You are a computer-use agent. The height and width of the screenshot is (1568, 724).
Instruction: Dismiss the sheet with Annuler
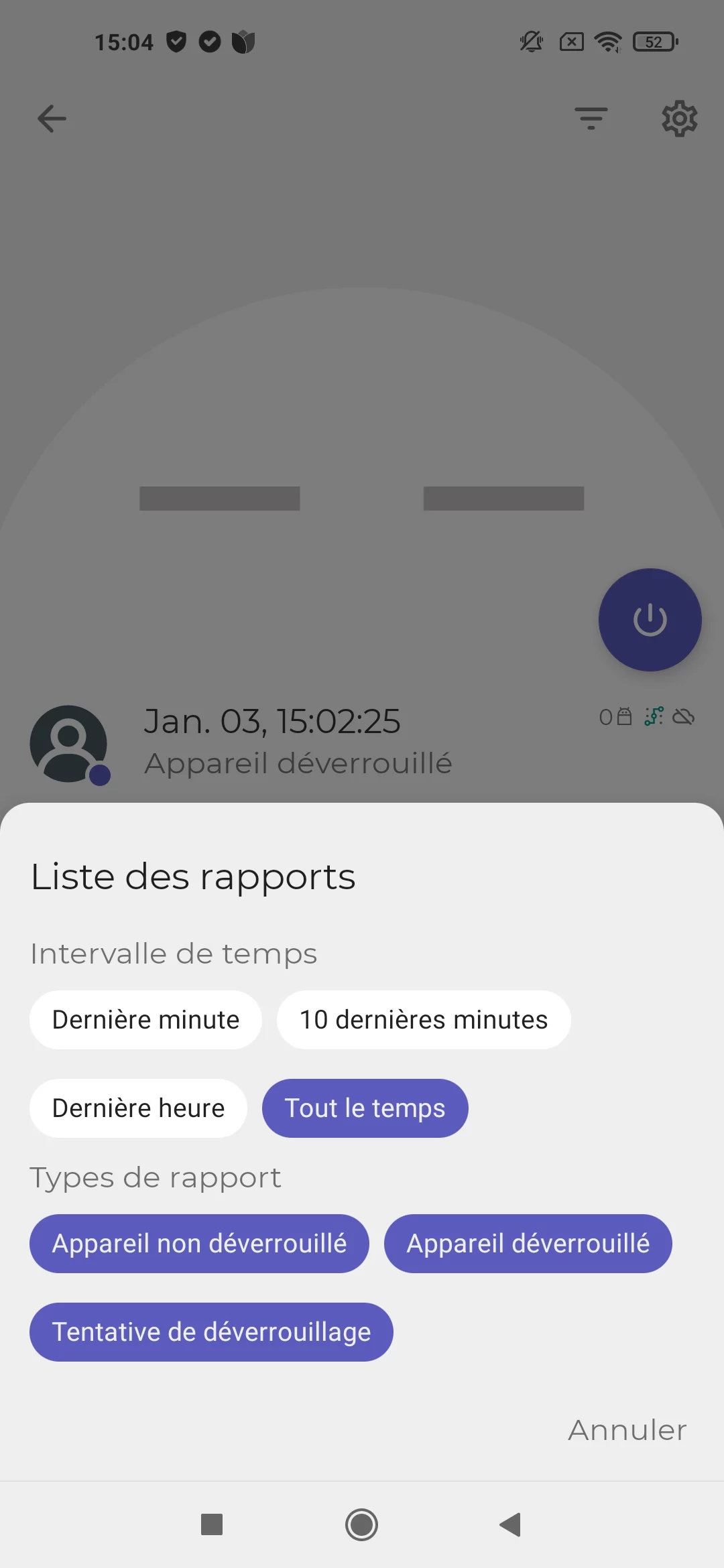click(627, 1430)
